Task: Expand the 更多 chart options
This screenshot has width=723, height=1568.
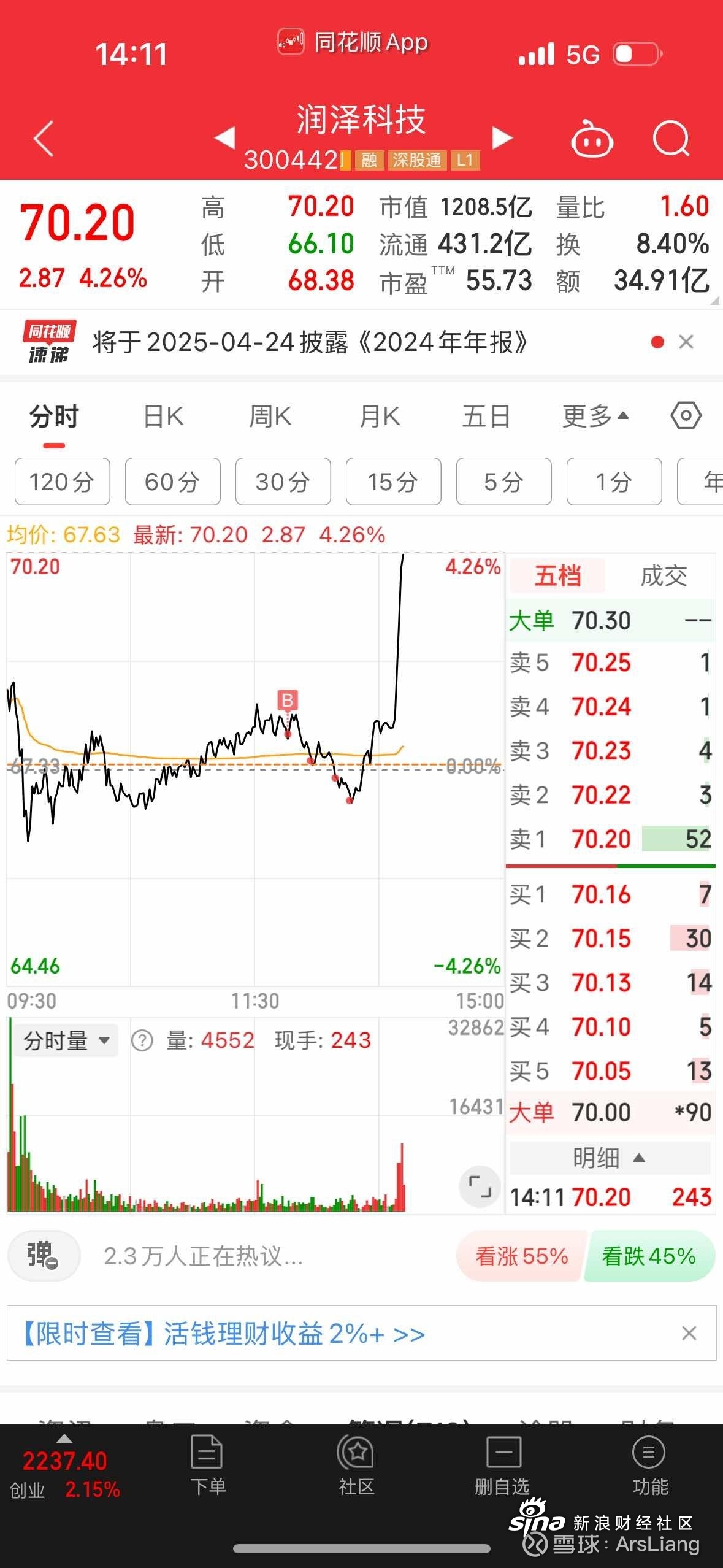Action: 595,417
